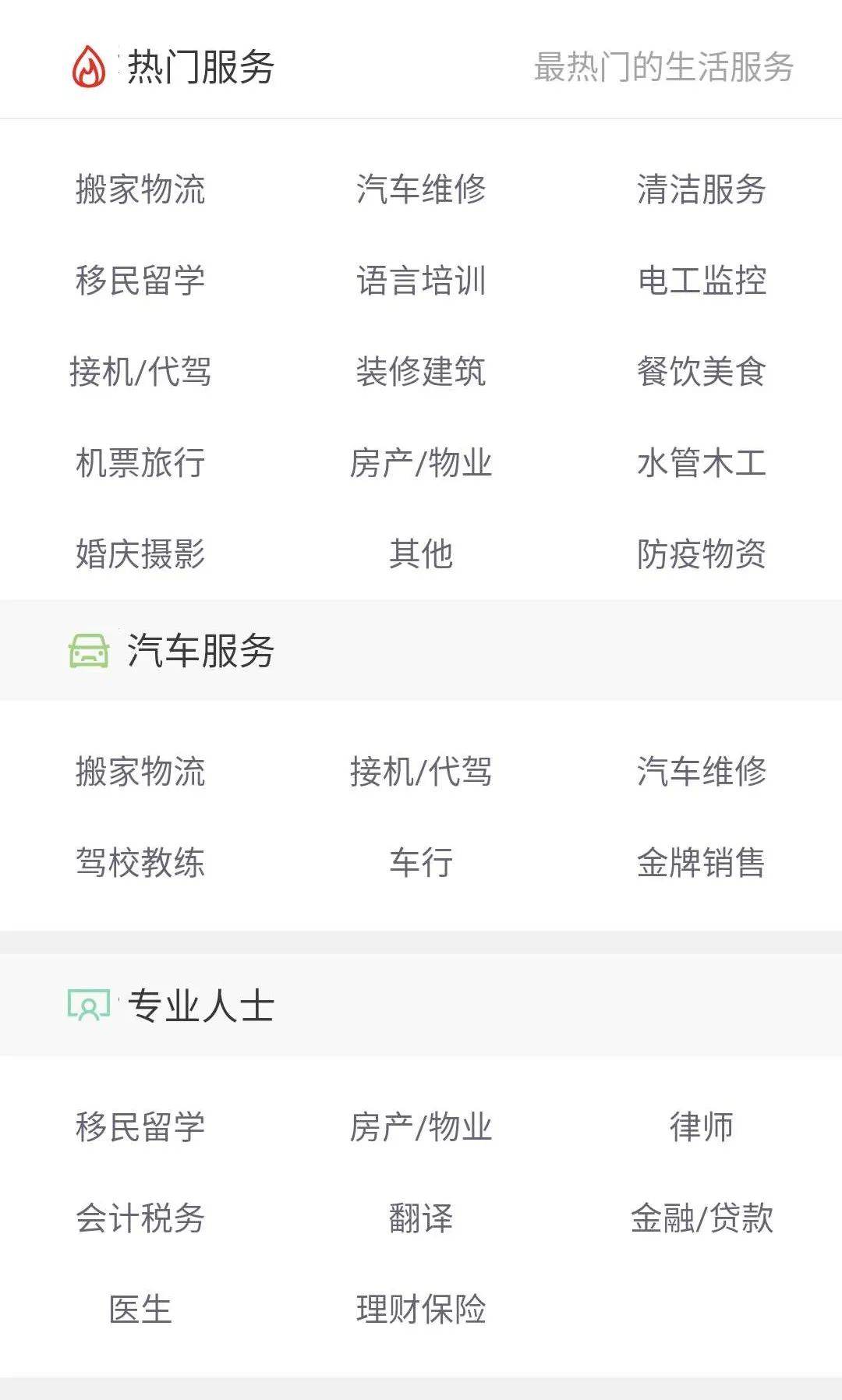Viewport: 842px width, 1400px height.
Task: Select the 车行 category
Action: click(x=421, y=863)
